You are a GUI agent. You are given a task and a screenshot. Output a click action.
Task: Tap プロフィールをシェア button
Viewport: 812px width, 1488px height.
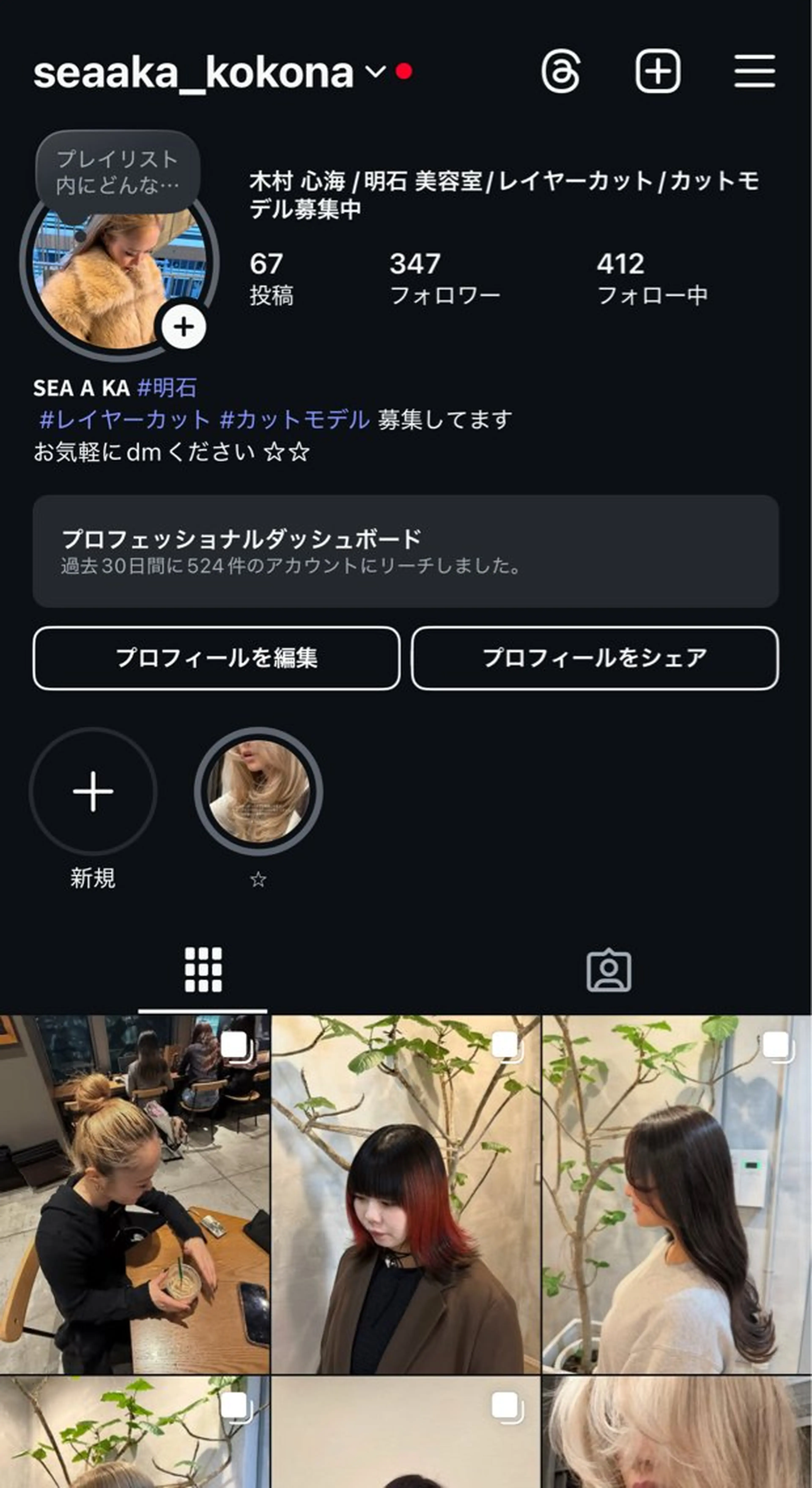(595, 658)
